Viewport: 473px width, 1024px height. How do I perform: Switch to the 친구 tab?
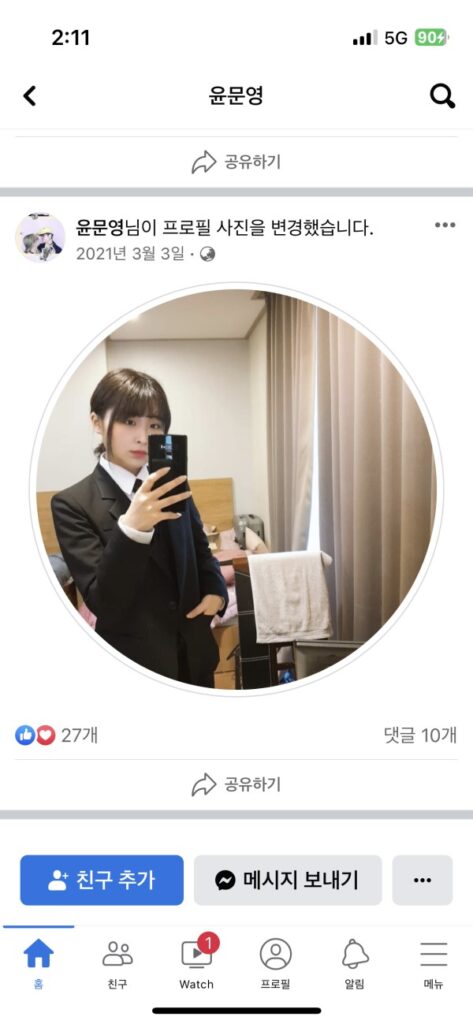tap(118, 965)
